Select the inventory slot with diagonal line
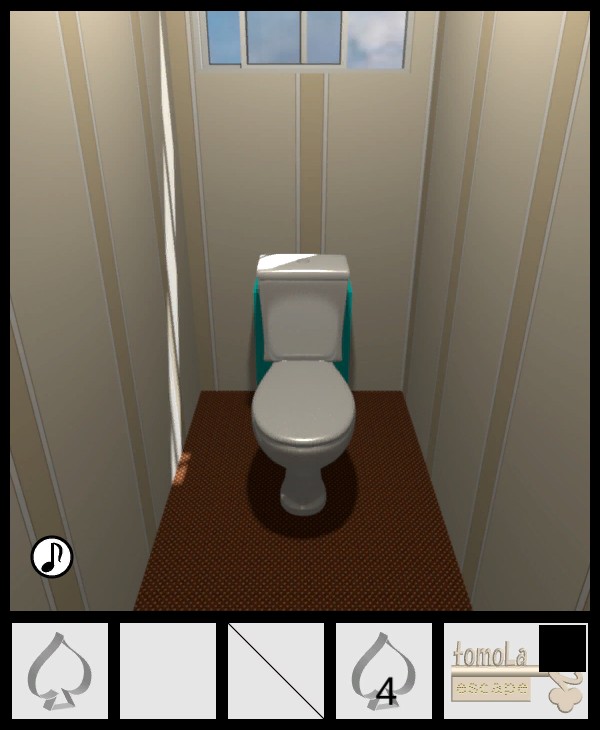Screen dimensions: 600x730 [x=276, y=671]
